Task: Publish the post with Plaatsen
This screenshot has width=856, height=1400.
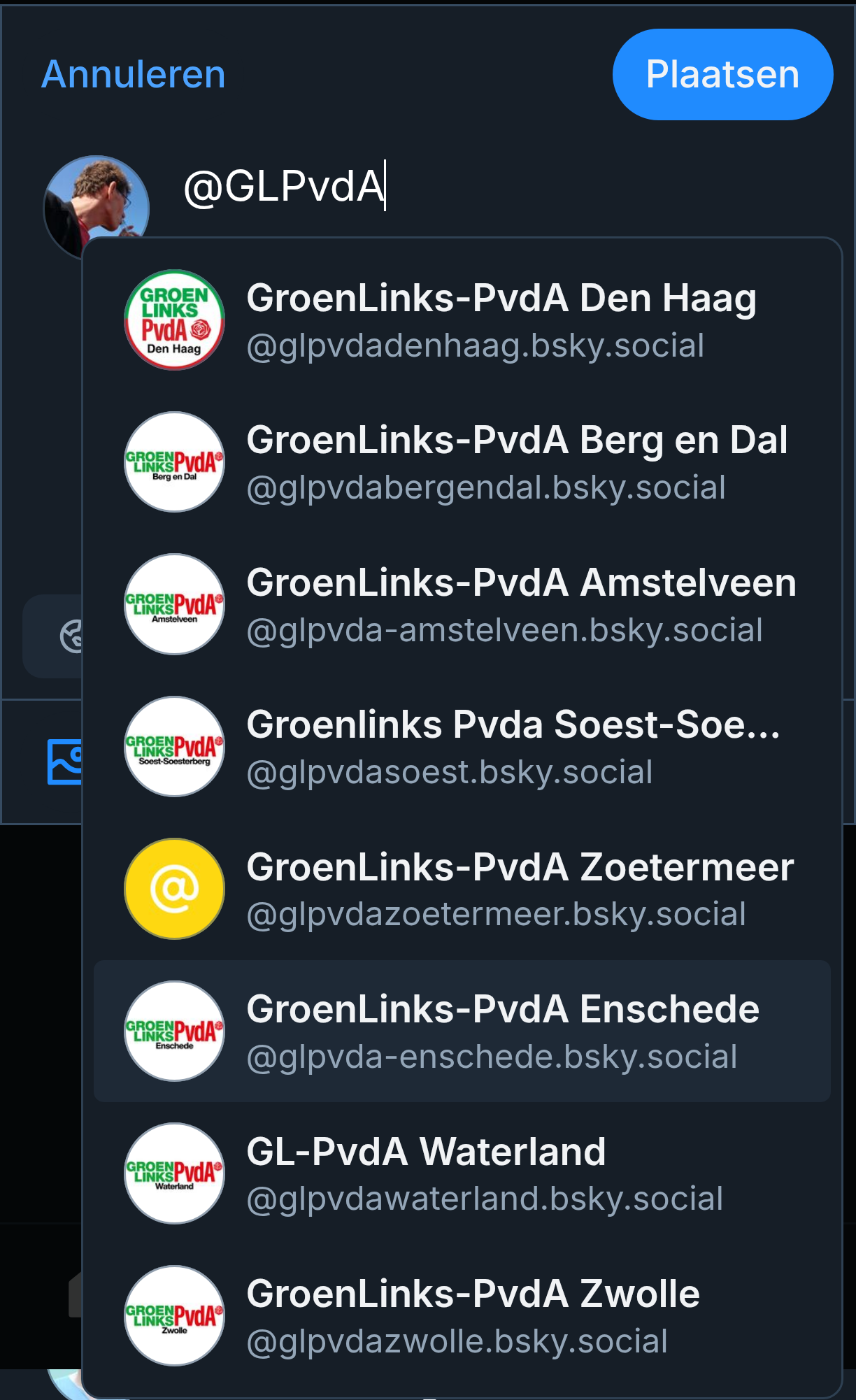Action: [x=722, y=74]
